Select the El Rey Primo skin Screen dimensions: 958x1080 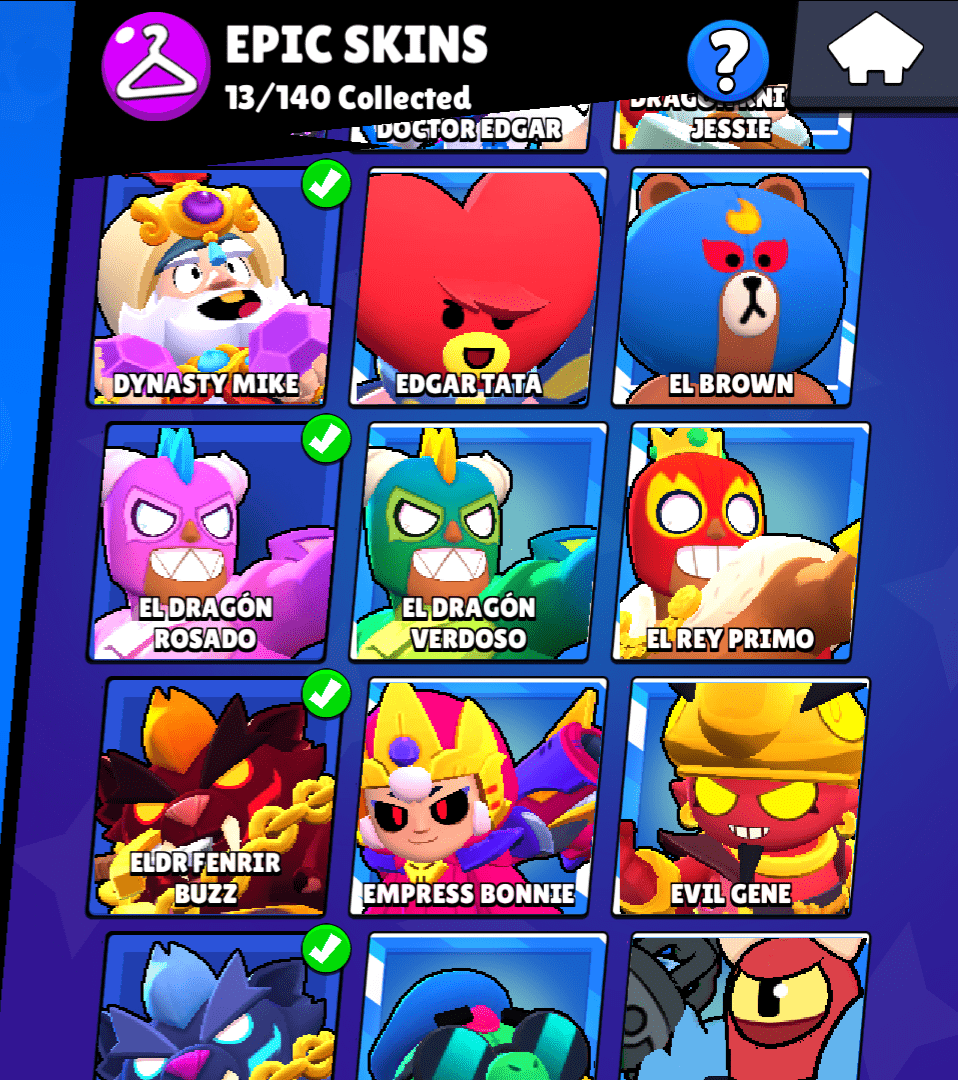(740, 541)
